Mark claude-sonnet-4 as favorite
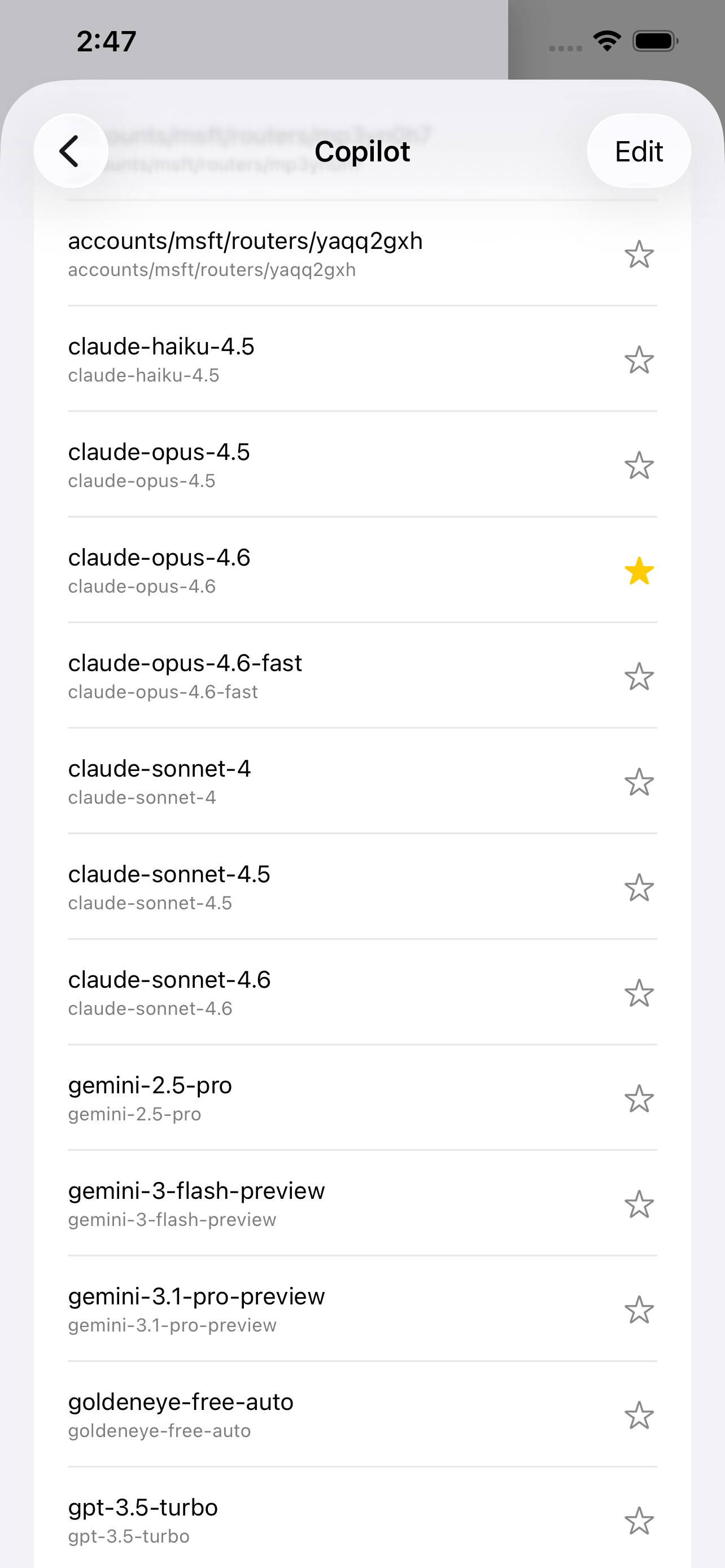The width and height of the screenshot is (725, 1568). pyautogui.click(x=639, y=782)
